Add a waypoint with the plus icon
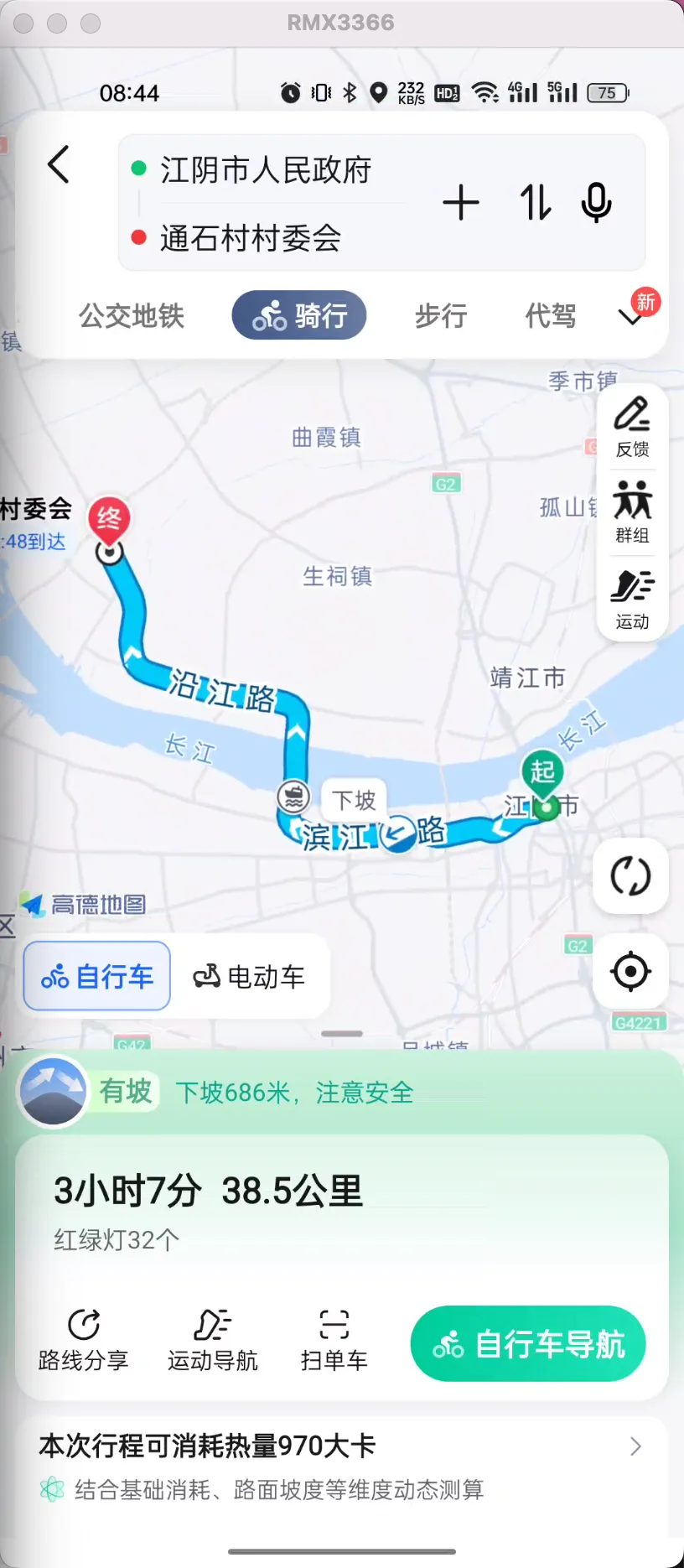The width and height of the screenshot is (684, 1568). click(461, 202)
